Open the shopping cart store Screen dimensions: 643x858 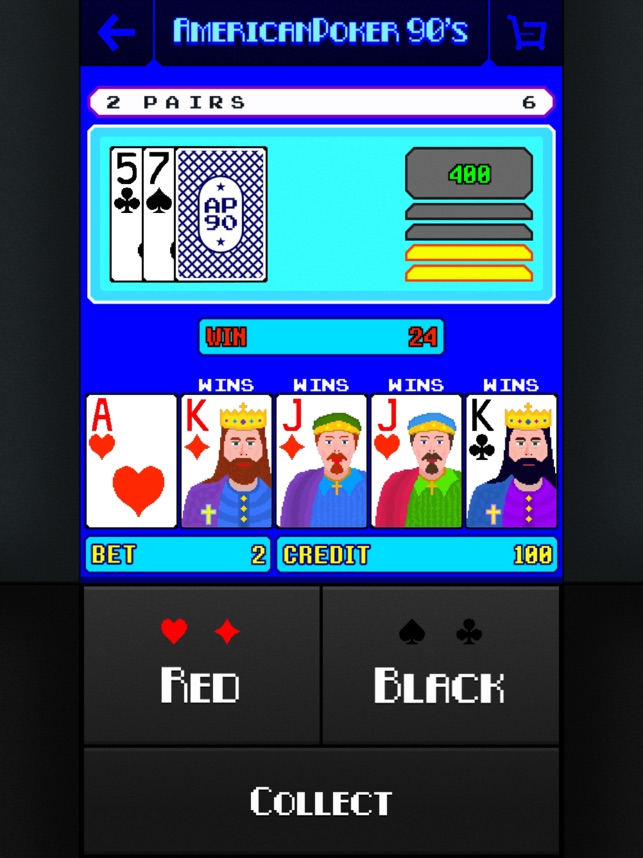(526, 33)
